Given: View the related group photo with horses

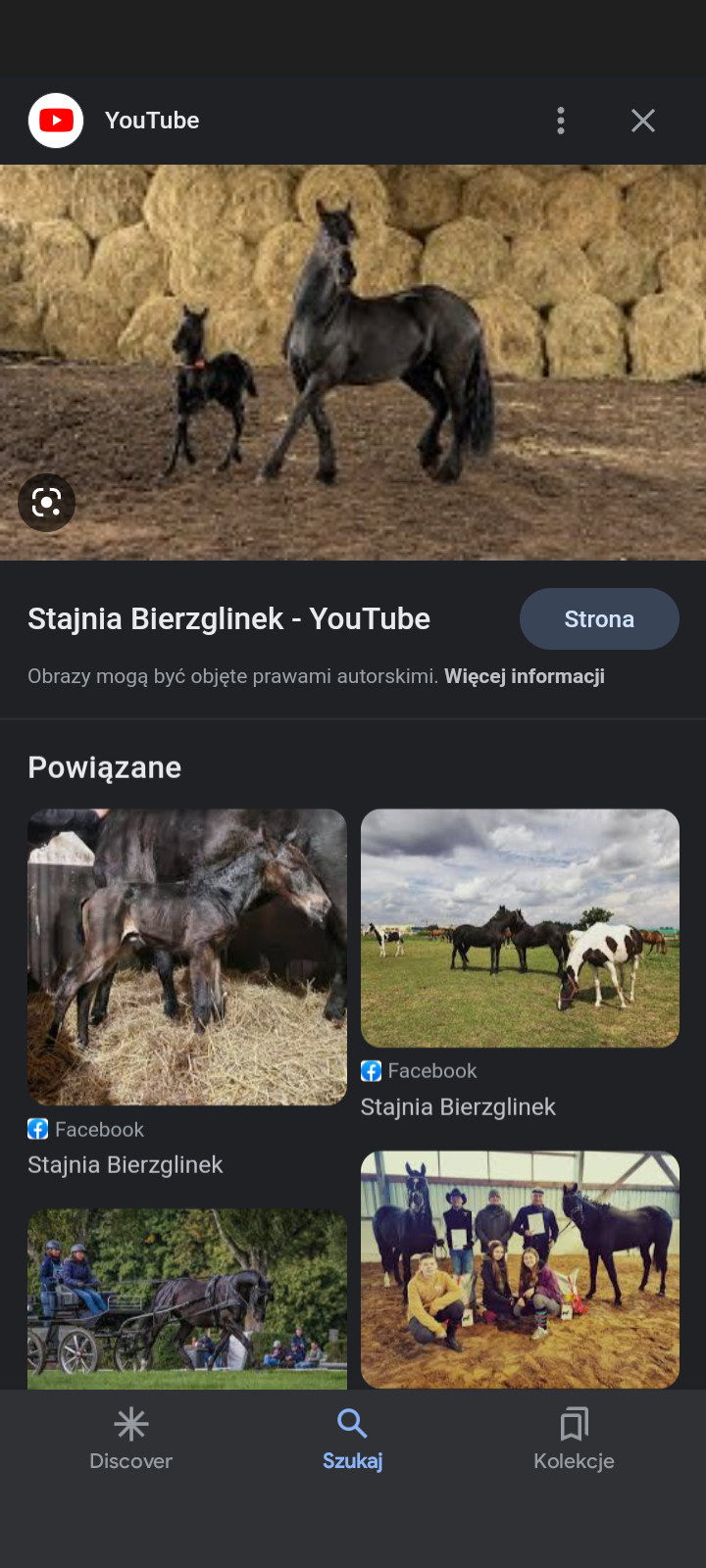Looking at the screenshot, I should tap(520, 1269).
